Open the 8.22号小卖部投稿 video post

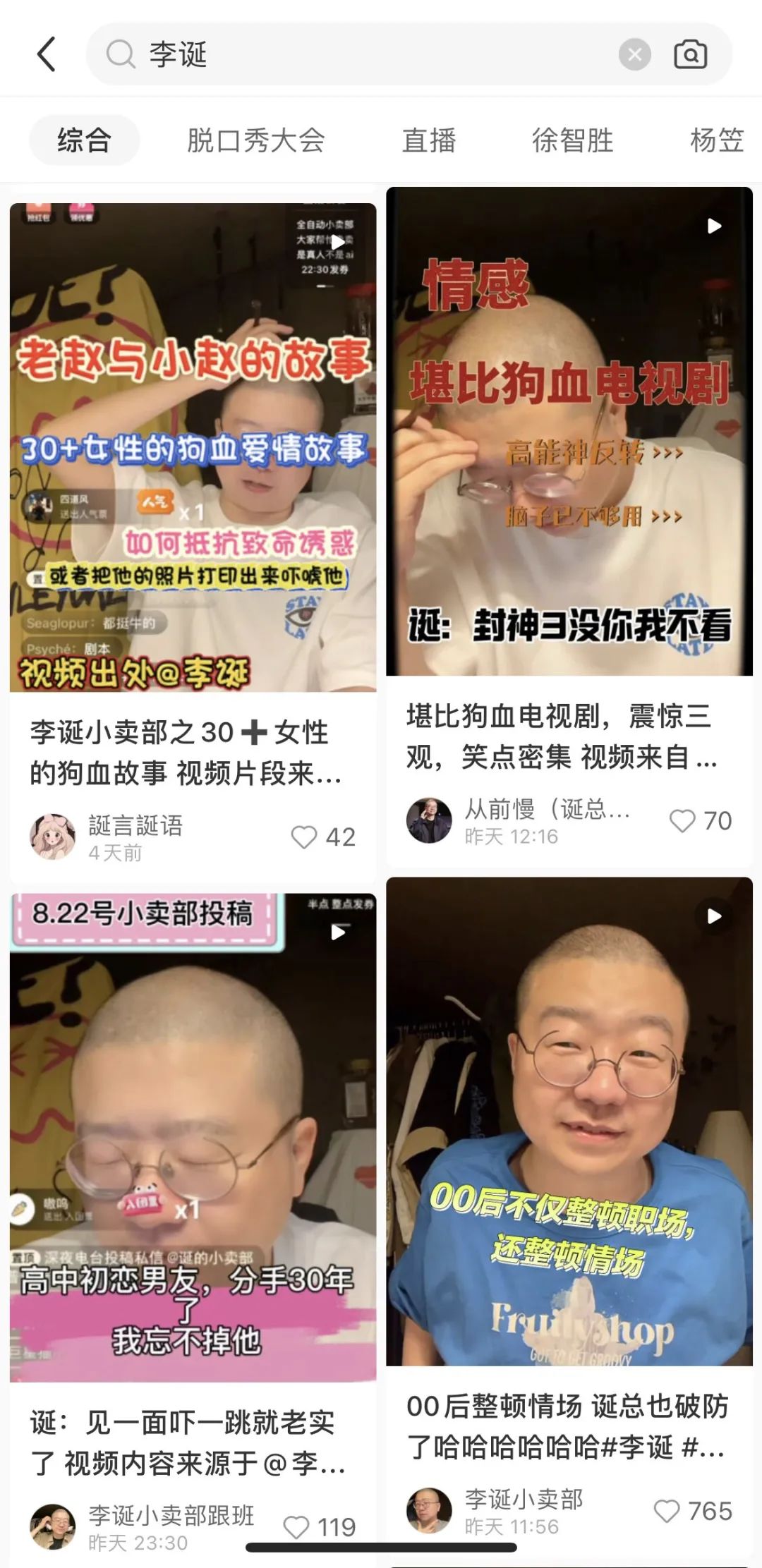[x=193, y=1136]
